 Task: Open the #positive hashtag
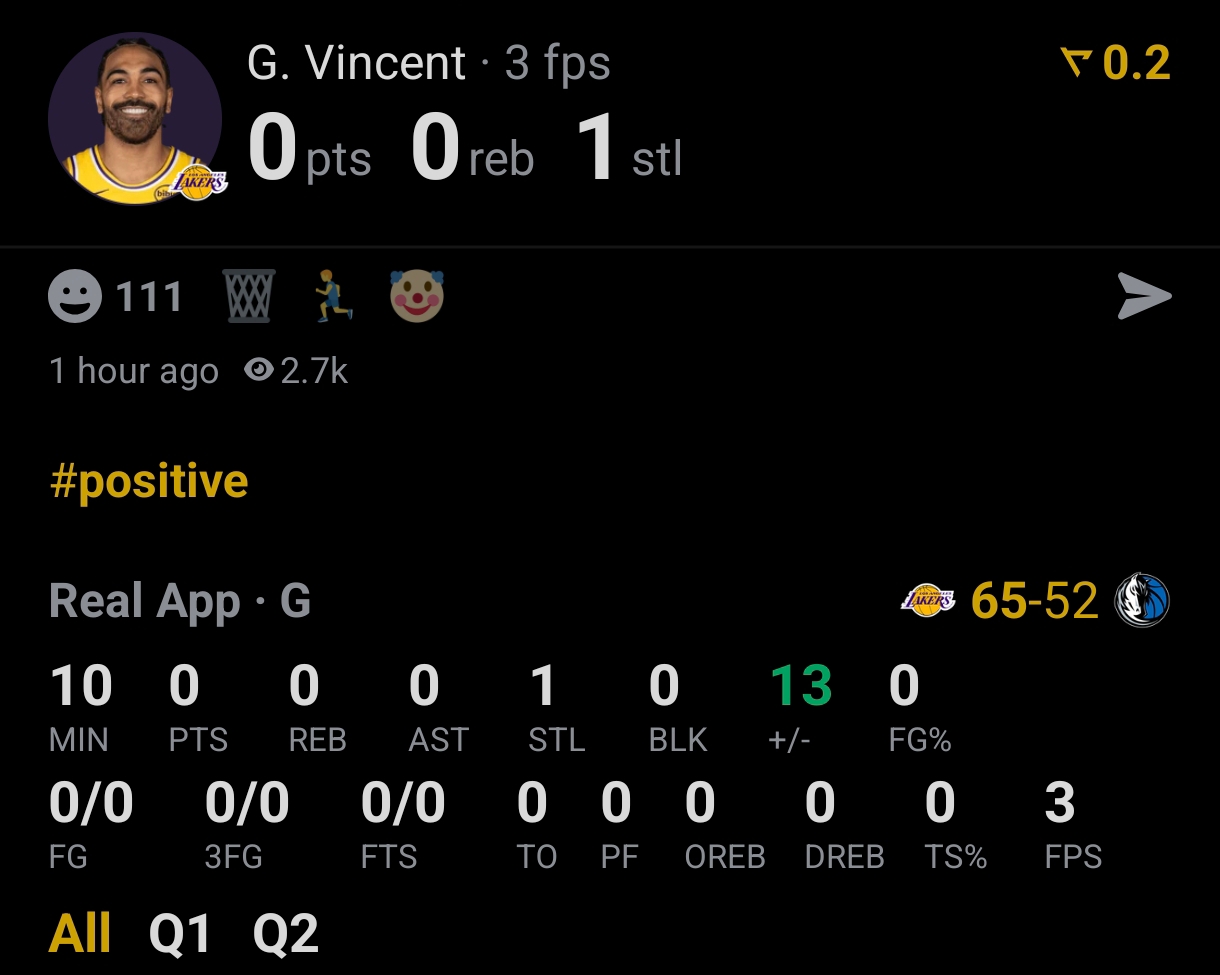[149, 482]
